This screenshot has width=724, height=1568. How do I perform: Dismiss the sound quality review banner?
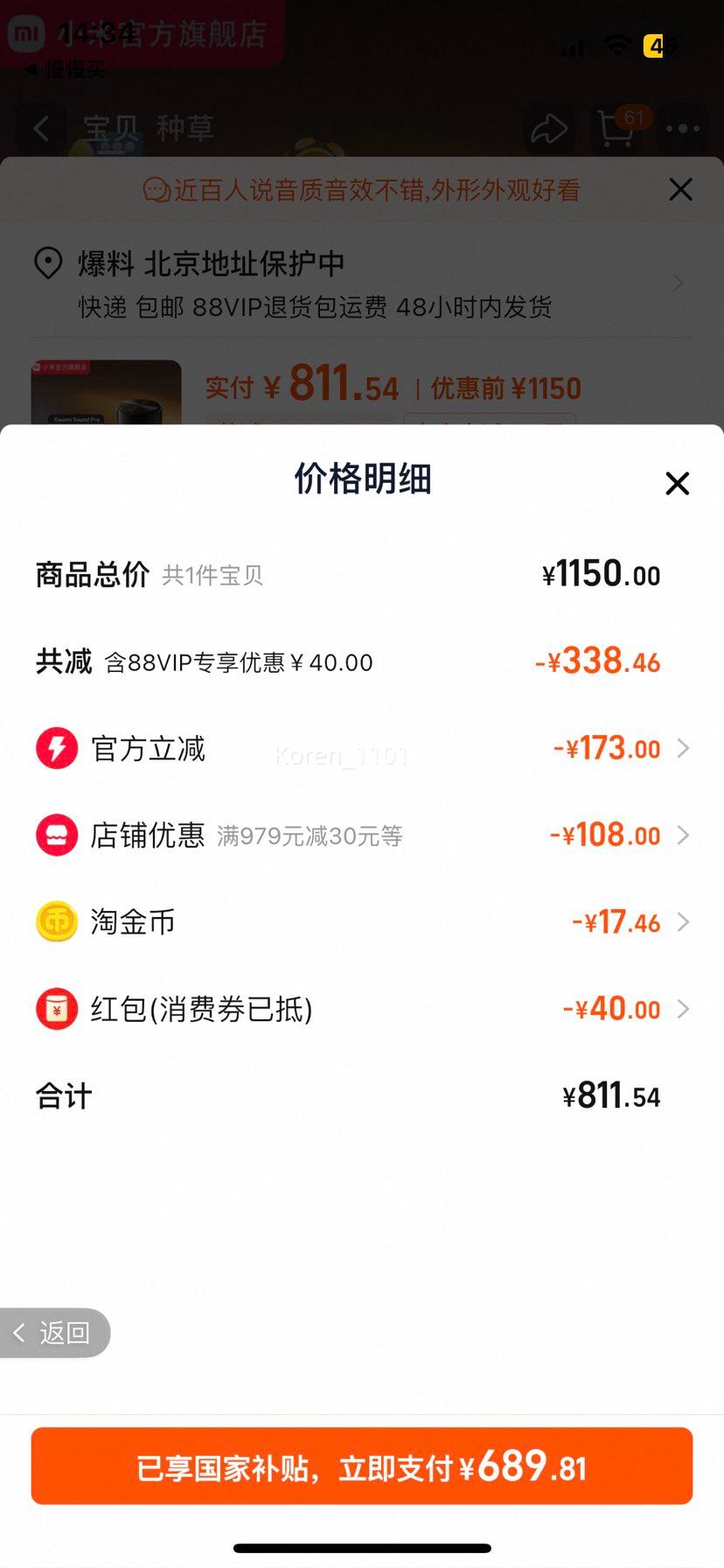680,190
